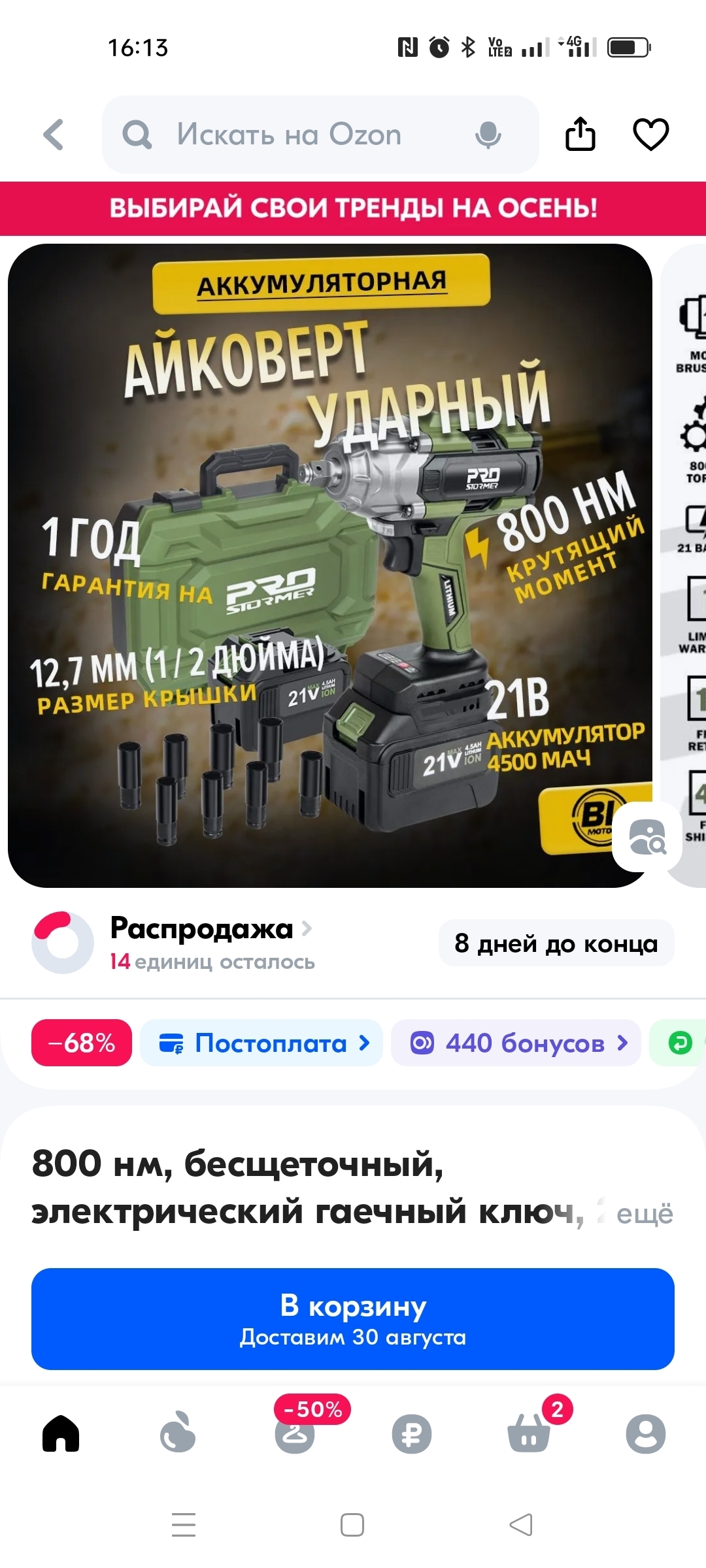
Task: Go to the profile tab
Action: click(x=645, y=1434)
